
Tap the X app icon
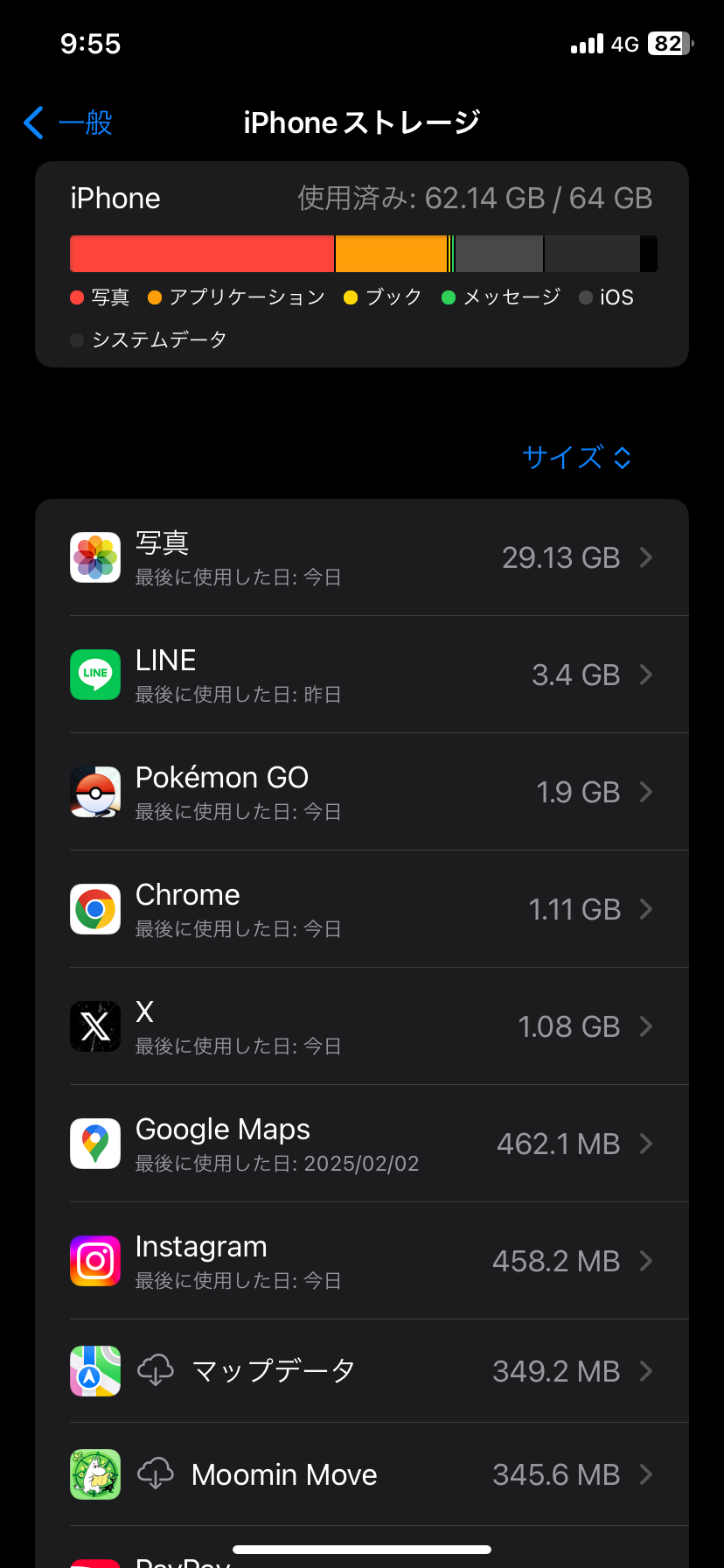point(94,1026)
